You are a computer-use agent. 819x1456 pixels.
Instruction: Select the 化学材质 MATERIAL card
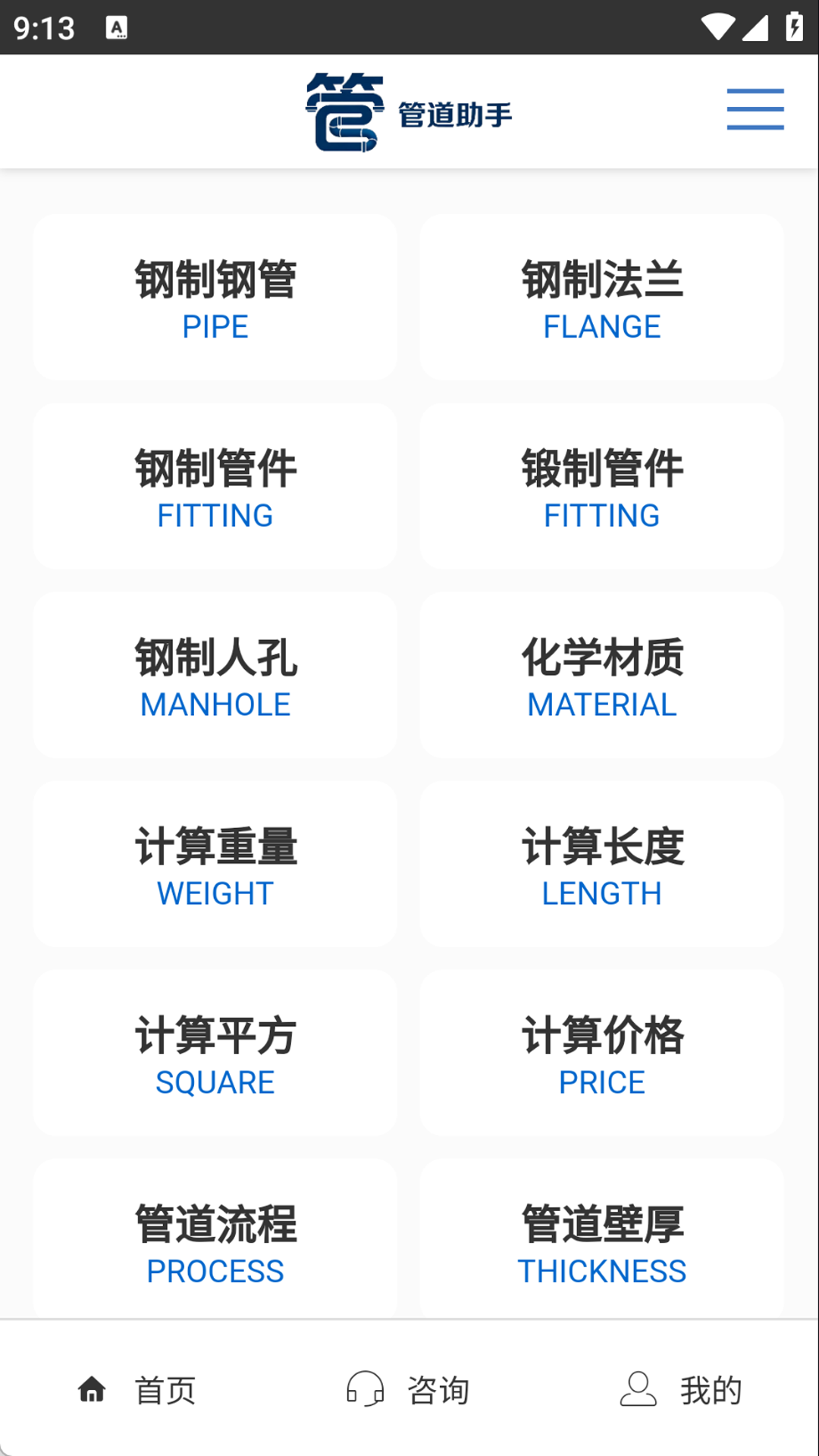601,675
